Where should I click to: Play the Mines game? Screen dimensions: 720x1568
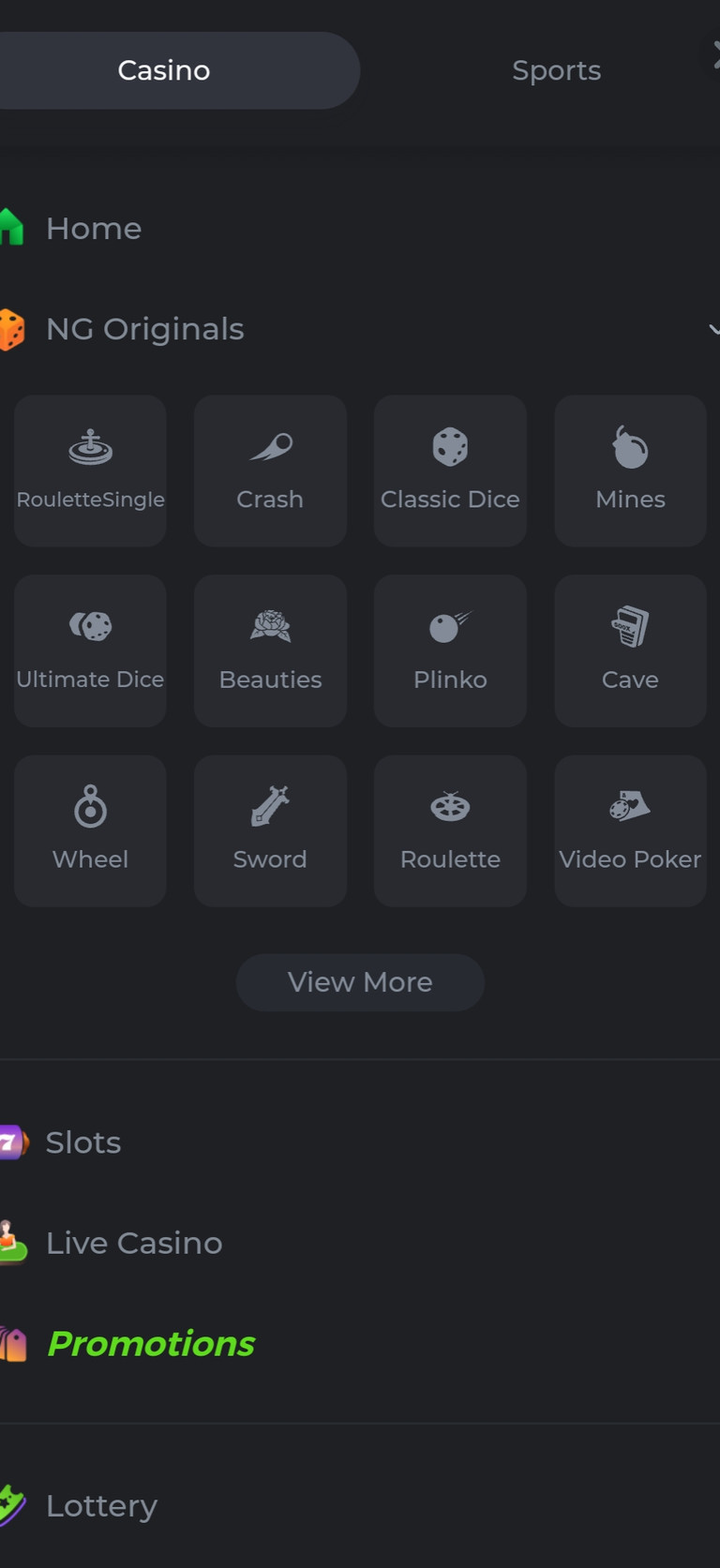[630, 470]
